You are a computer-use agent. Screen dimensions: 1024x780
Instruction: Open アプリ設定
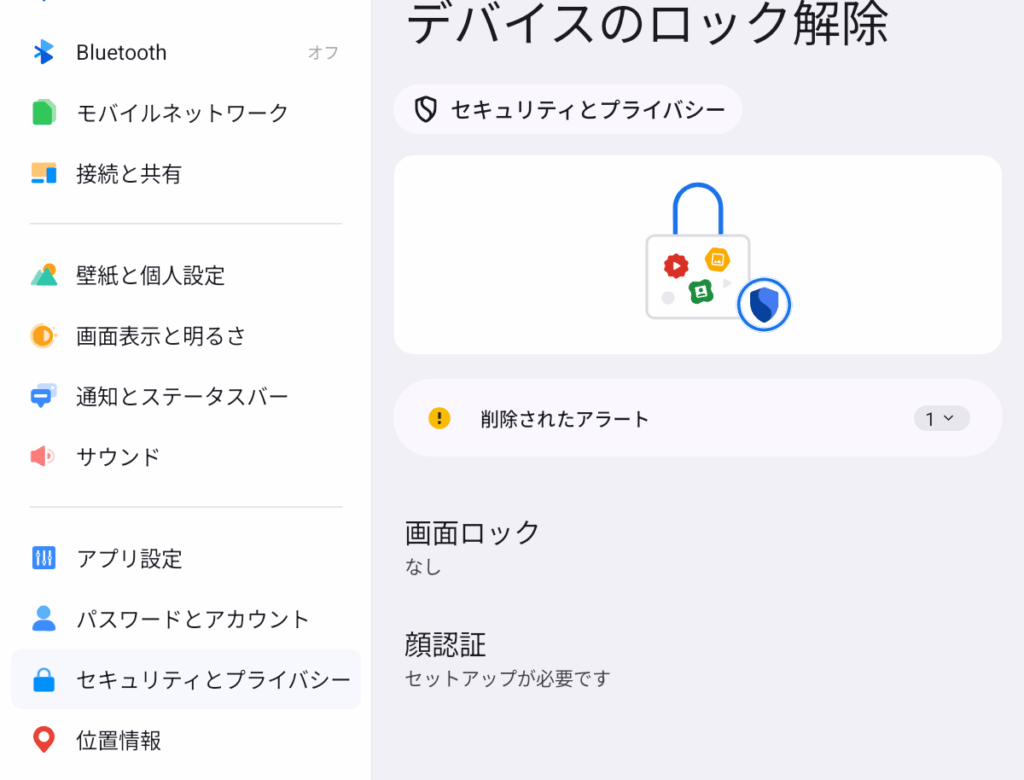185,559
